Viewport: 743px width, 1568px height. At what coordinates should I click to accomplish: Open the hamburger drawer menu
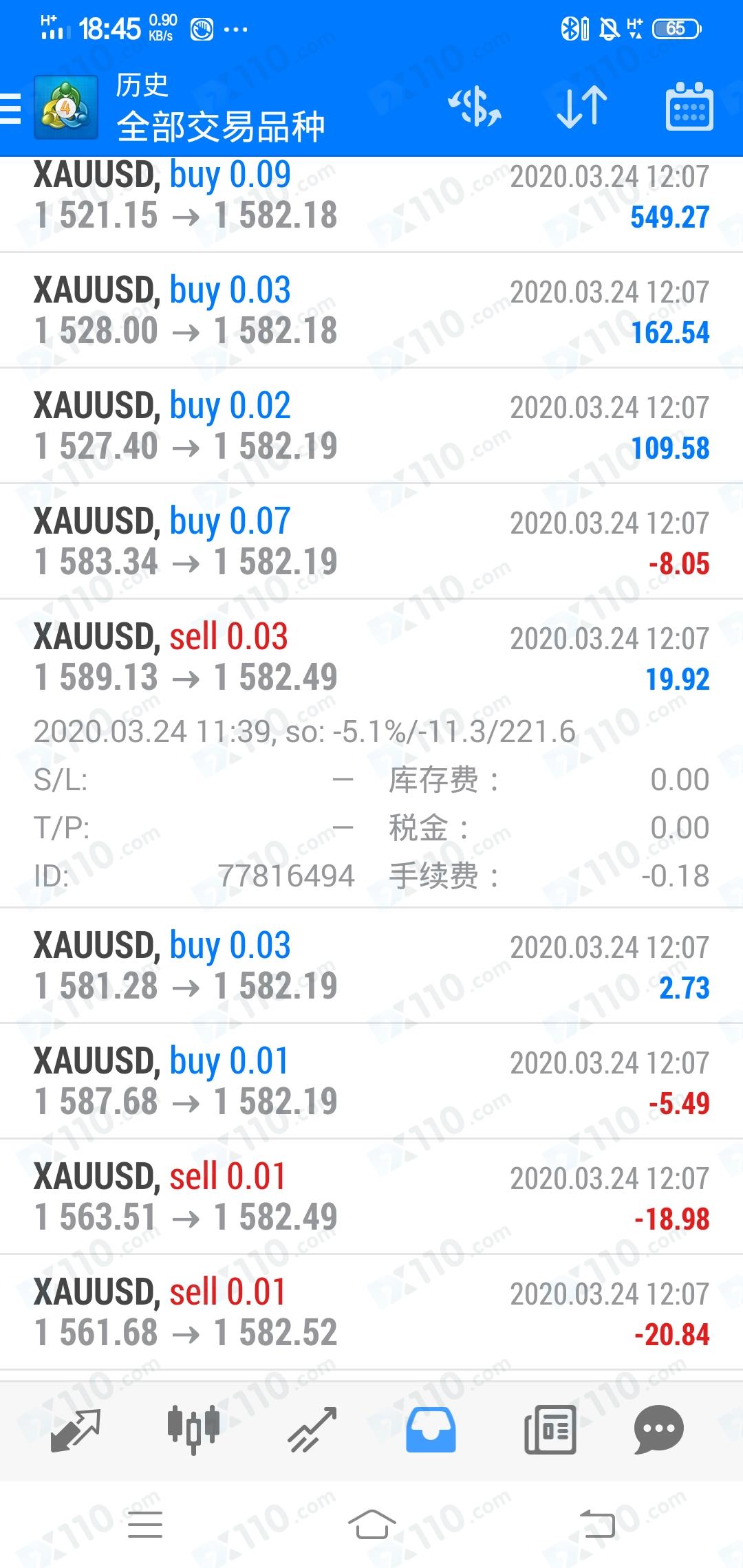coord(10,109)
